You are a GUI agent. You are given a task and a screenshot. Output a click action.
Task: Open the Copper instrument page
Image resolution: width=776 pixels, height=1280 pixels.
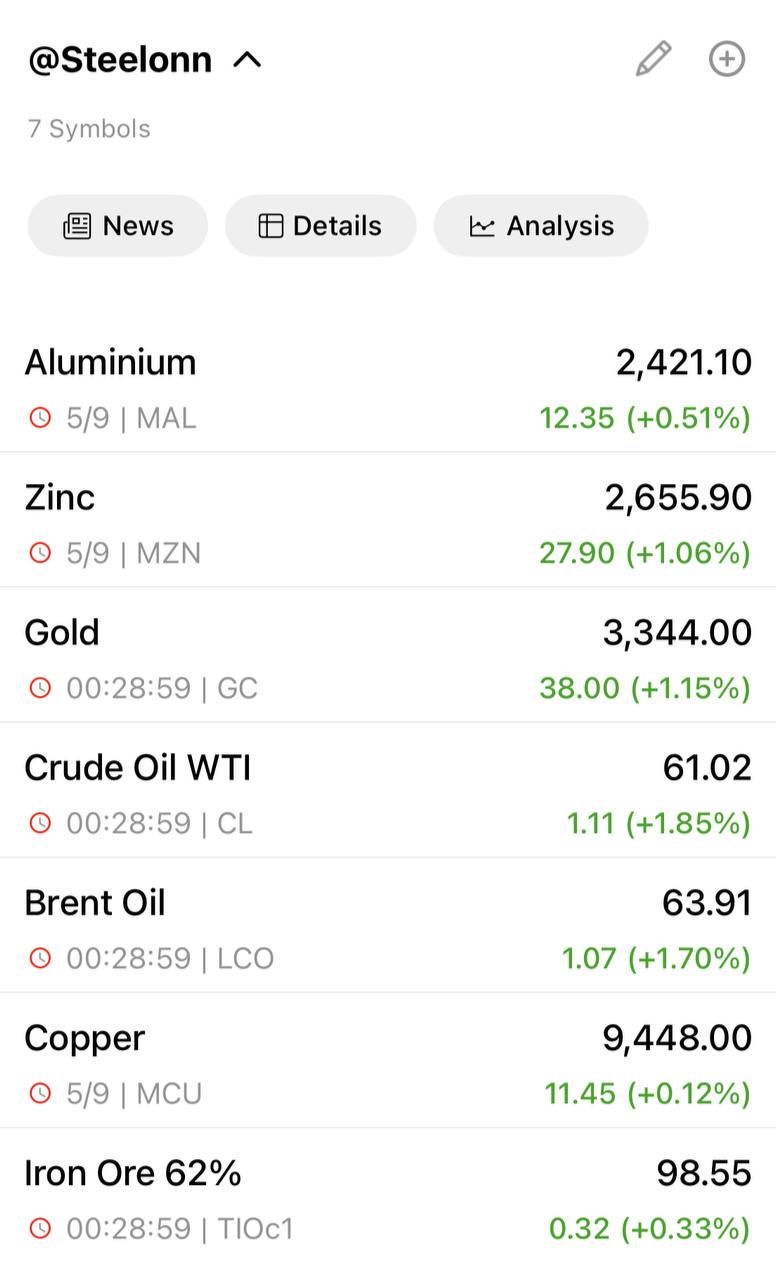coord(388,1060)
